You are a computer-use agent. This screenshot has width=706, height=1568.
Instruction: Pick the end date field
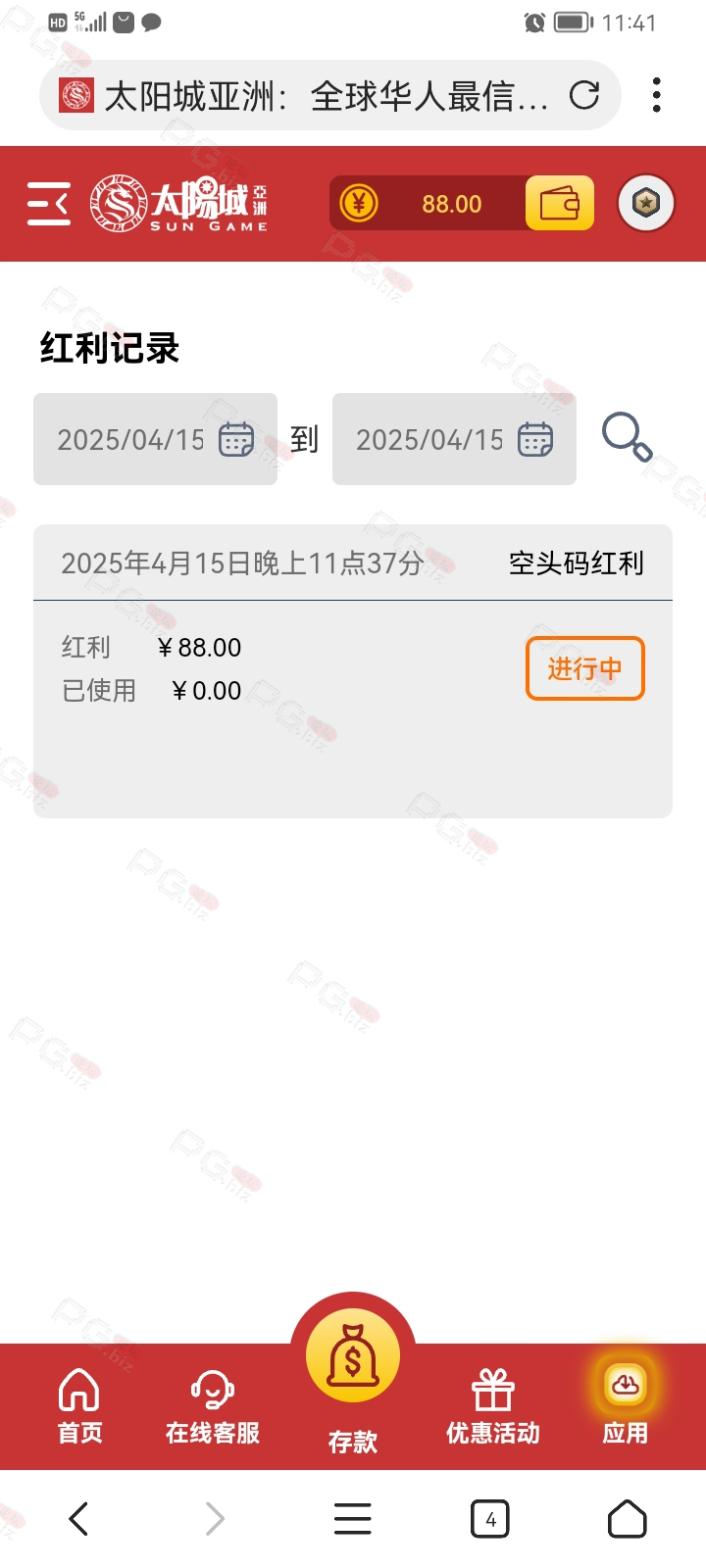click(x=454, y=439)
